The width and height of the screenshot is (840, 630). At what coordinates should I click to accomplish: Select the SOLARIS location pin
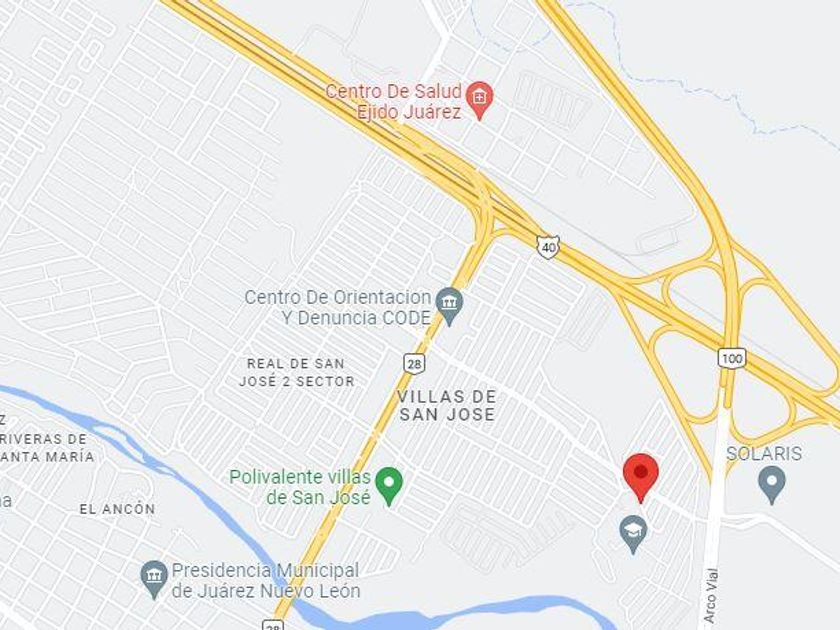coord(771,485)
